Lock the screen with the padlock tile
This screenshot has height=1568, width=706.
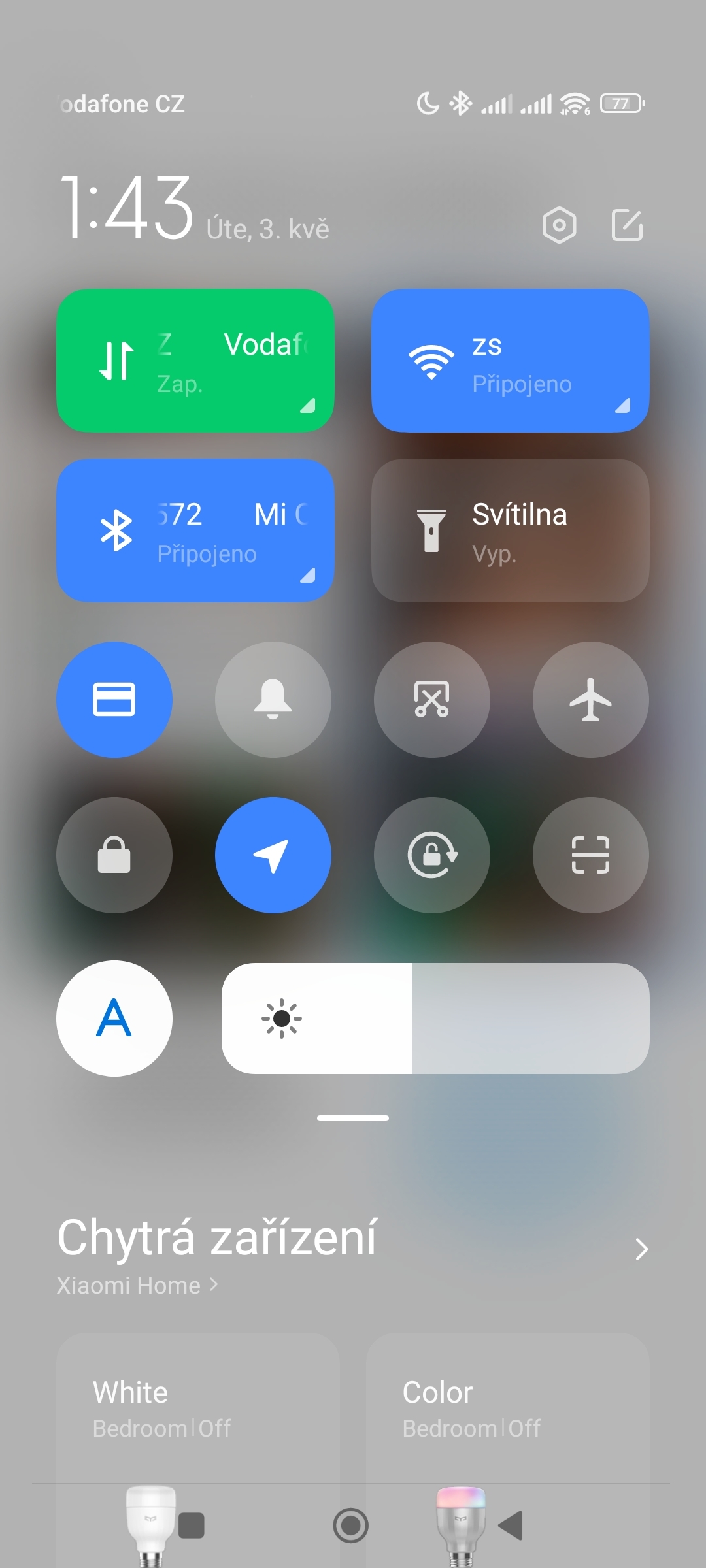click(114, 855)
